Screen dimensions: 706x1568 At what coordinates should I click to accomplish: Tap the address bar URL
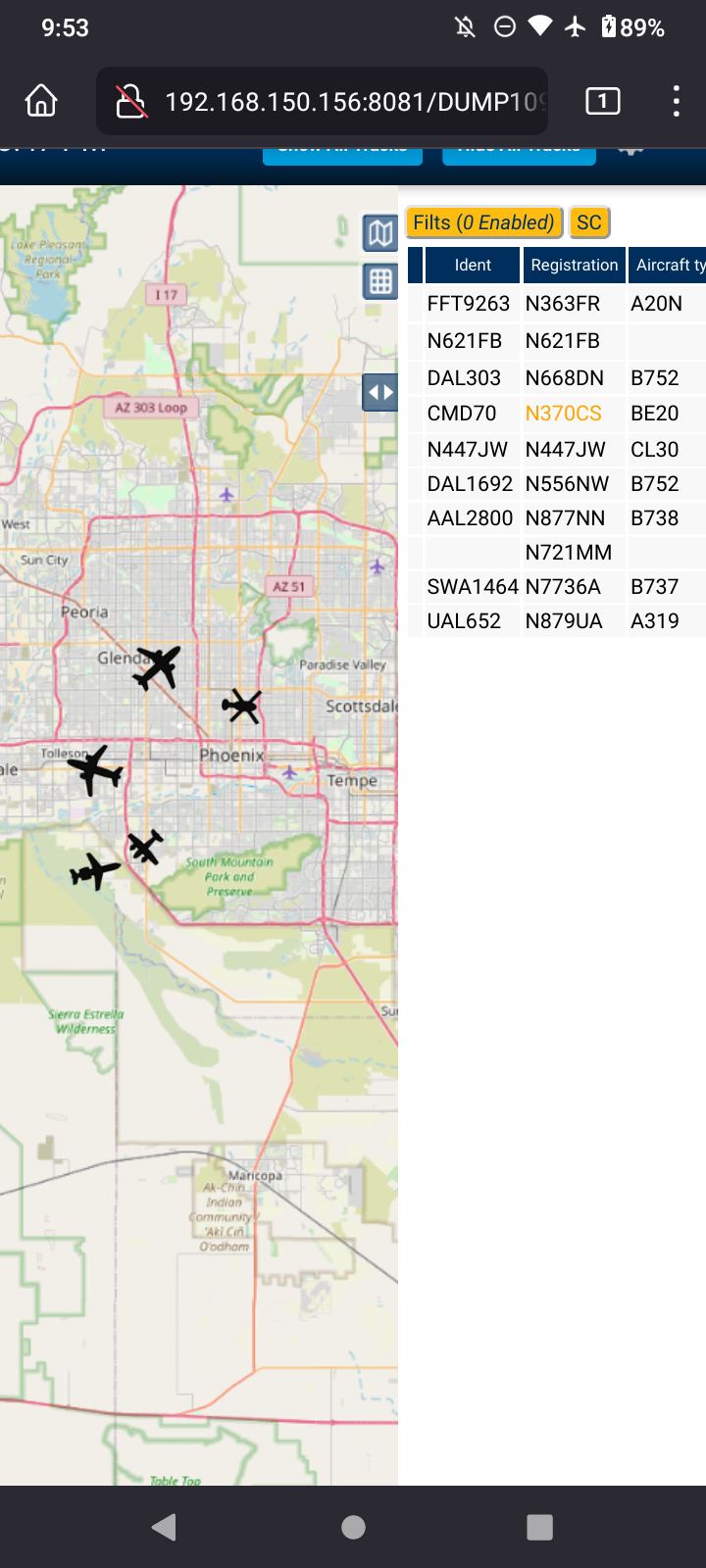pyautogui.click(x=355, y=102)
